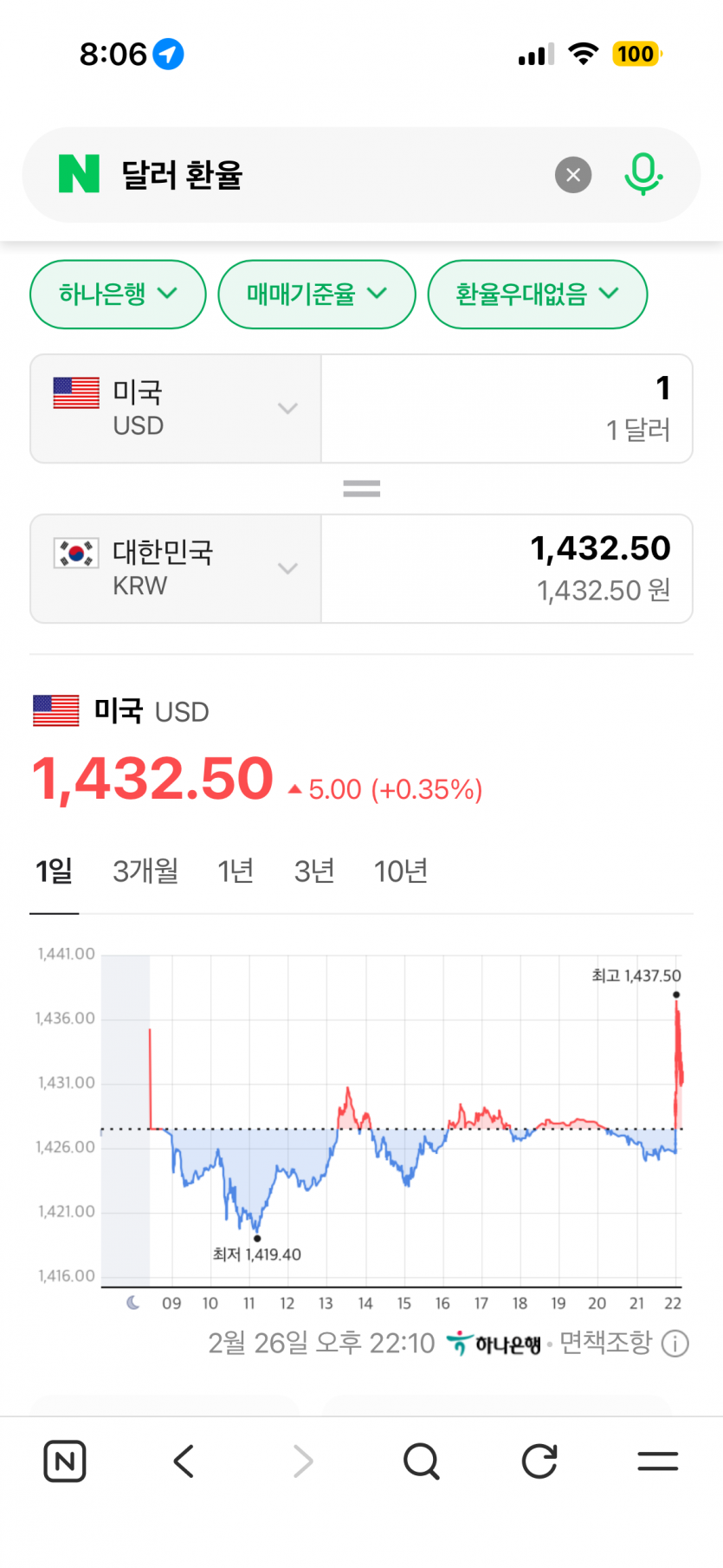Clear the search text with the X button

(572, 175)
